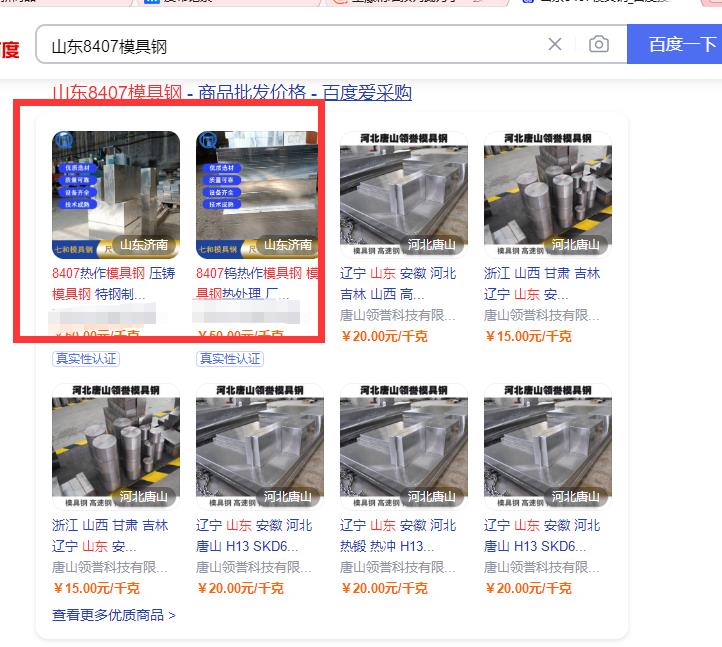Open the 山东8407模具钢 百度爱采购 title link
This screenshot has height=647, width=722.
[232, 93]
